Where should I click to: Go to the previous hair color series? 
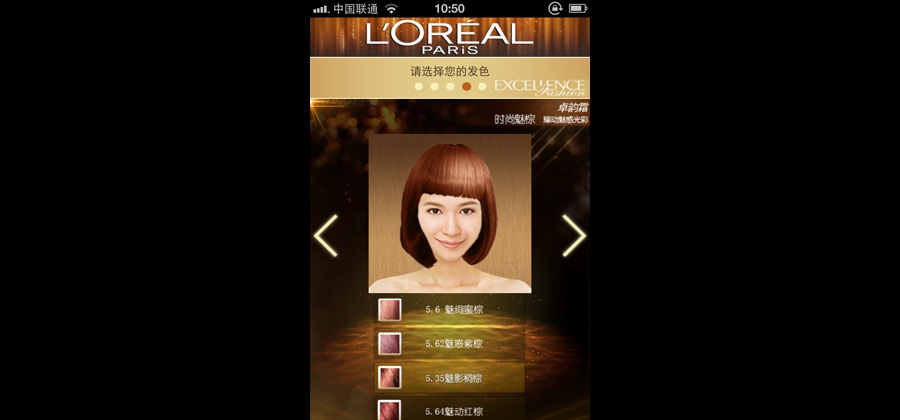326,236
